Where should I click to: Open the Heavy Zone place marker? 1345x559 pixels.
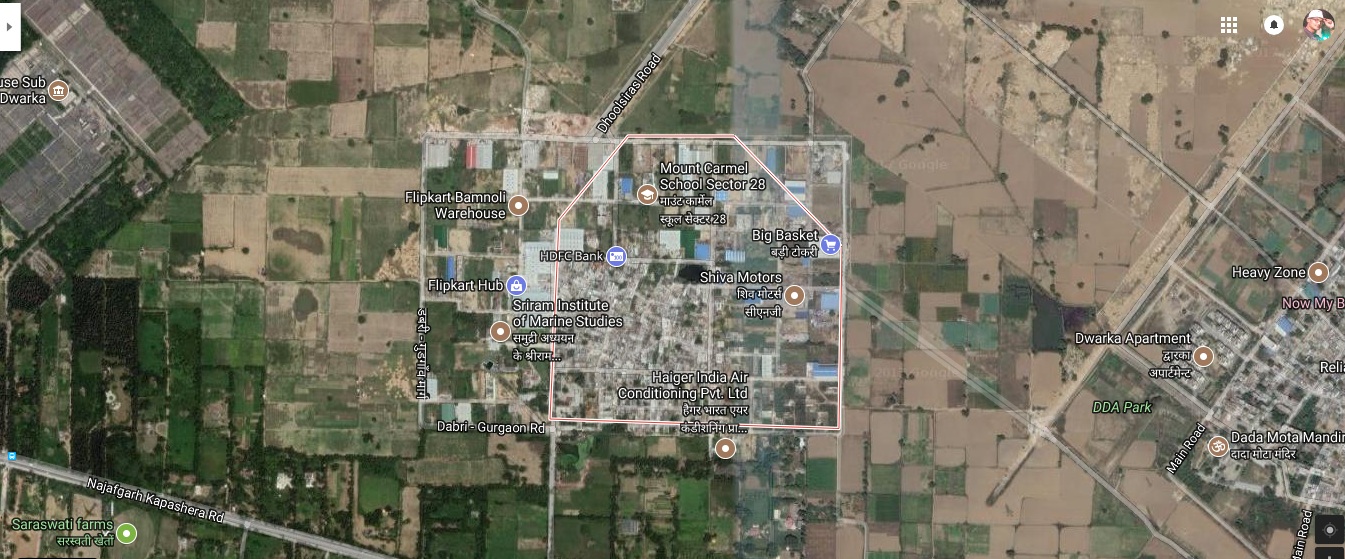[1319, 272]
